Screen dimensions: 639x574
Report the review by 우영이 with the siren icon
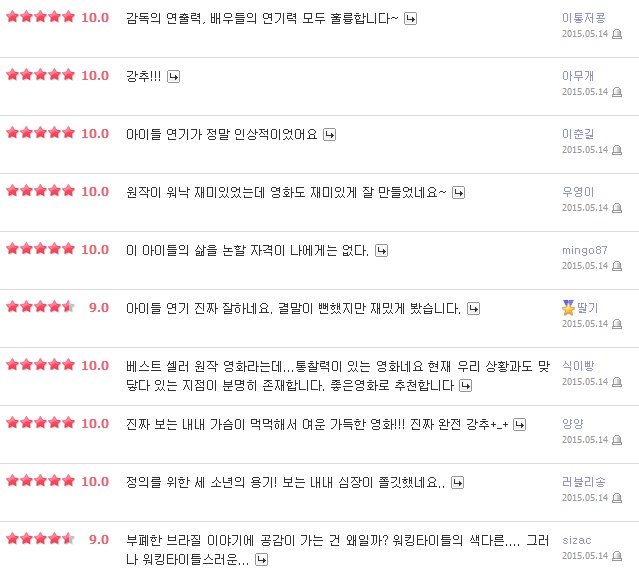click(617, 207)
